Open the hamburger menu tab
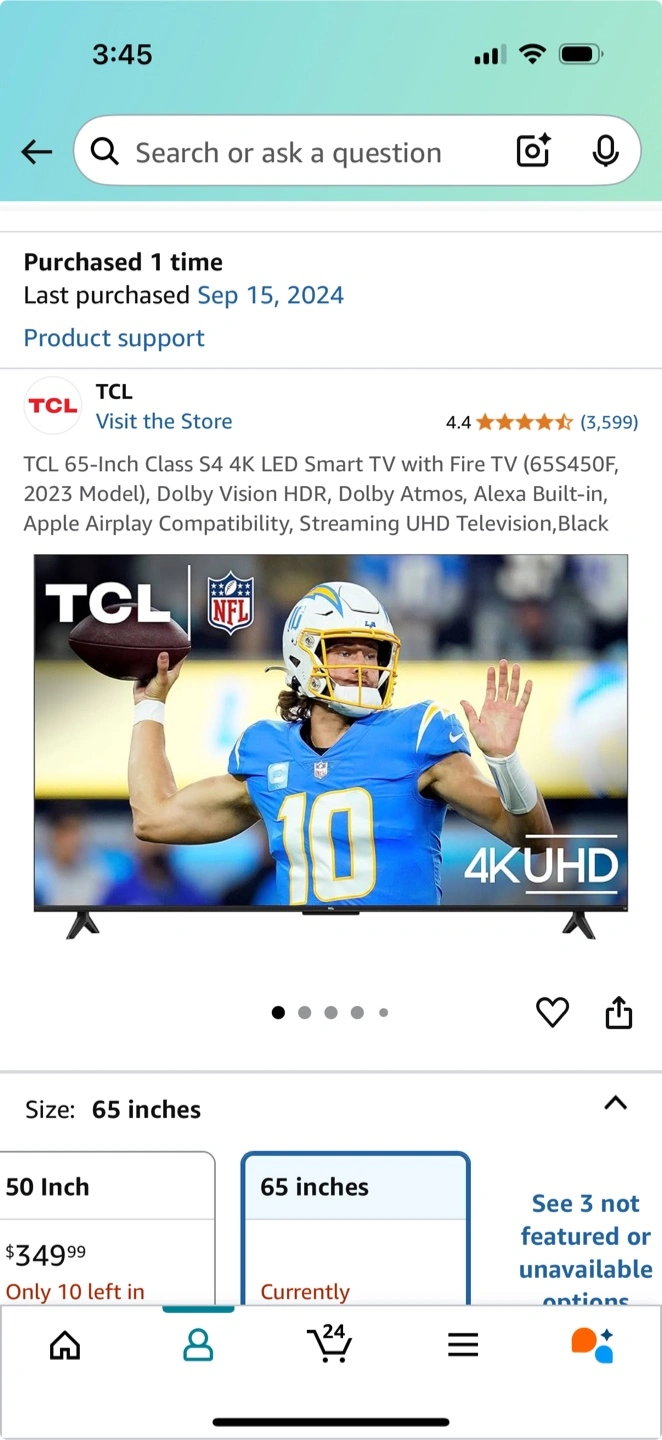 463,1346
